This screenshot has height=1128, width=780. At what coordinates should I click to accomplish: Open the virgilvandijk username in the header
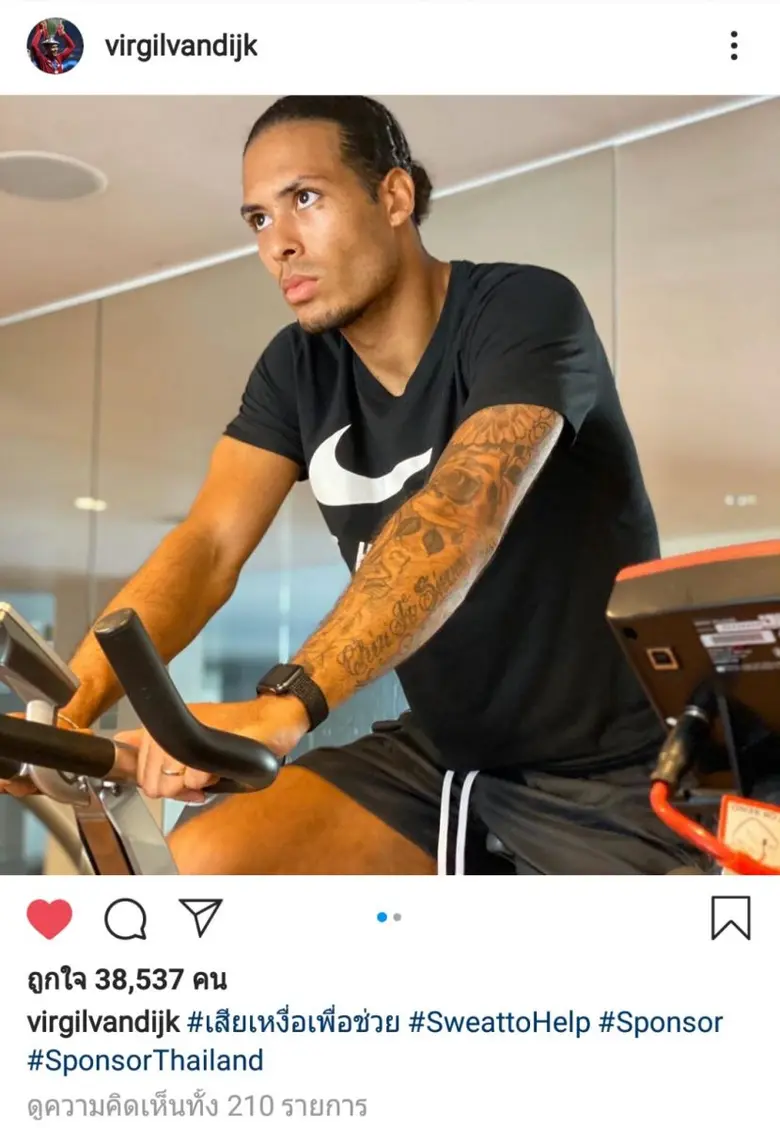(181, 46)
